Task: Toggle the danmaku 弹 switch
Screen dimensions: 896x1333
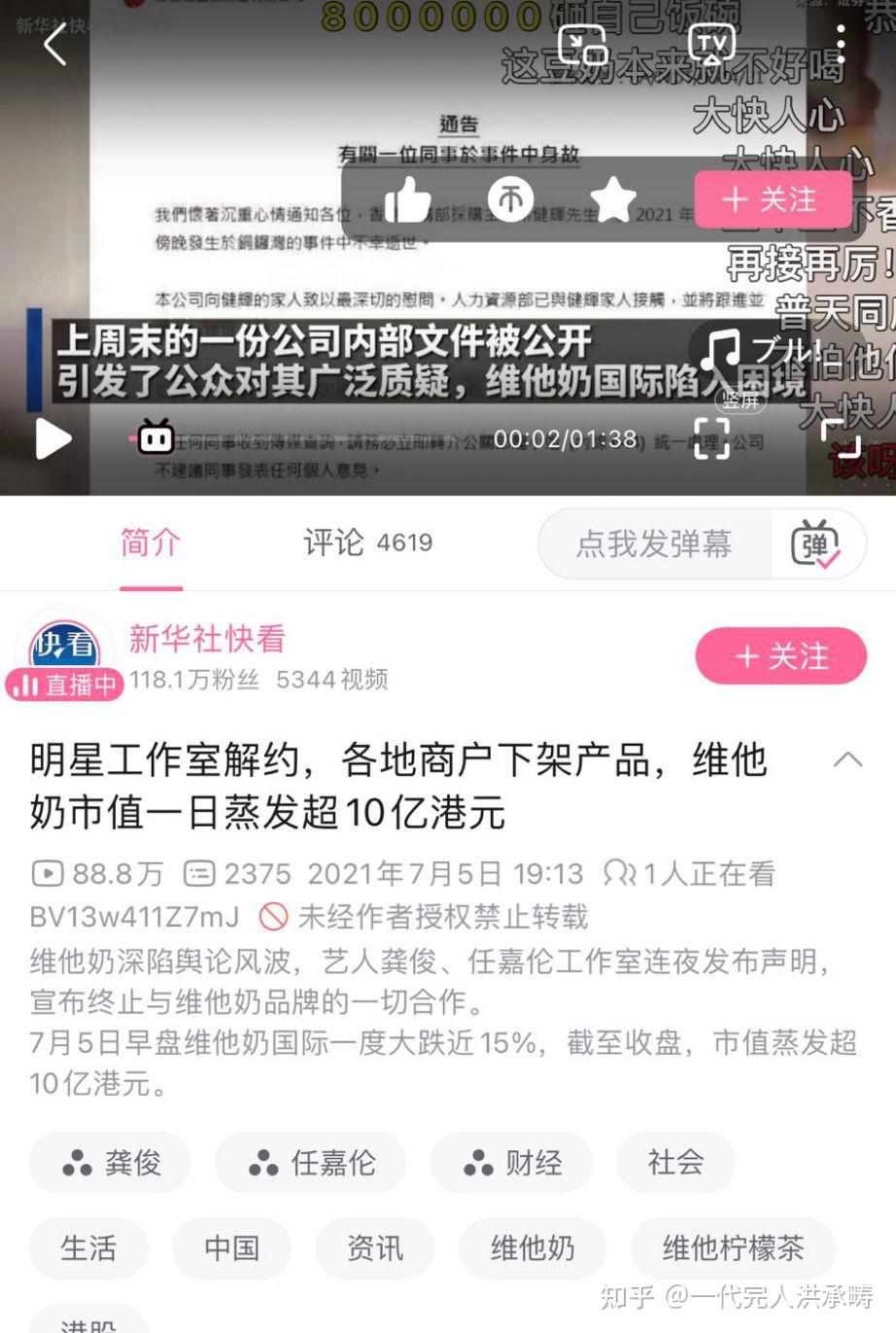Action: point(816,544)
